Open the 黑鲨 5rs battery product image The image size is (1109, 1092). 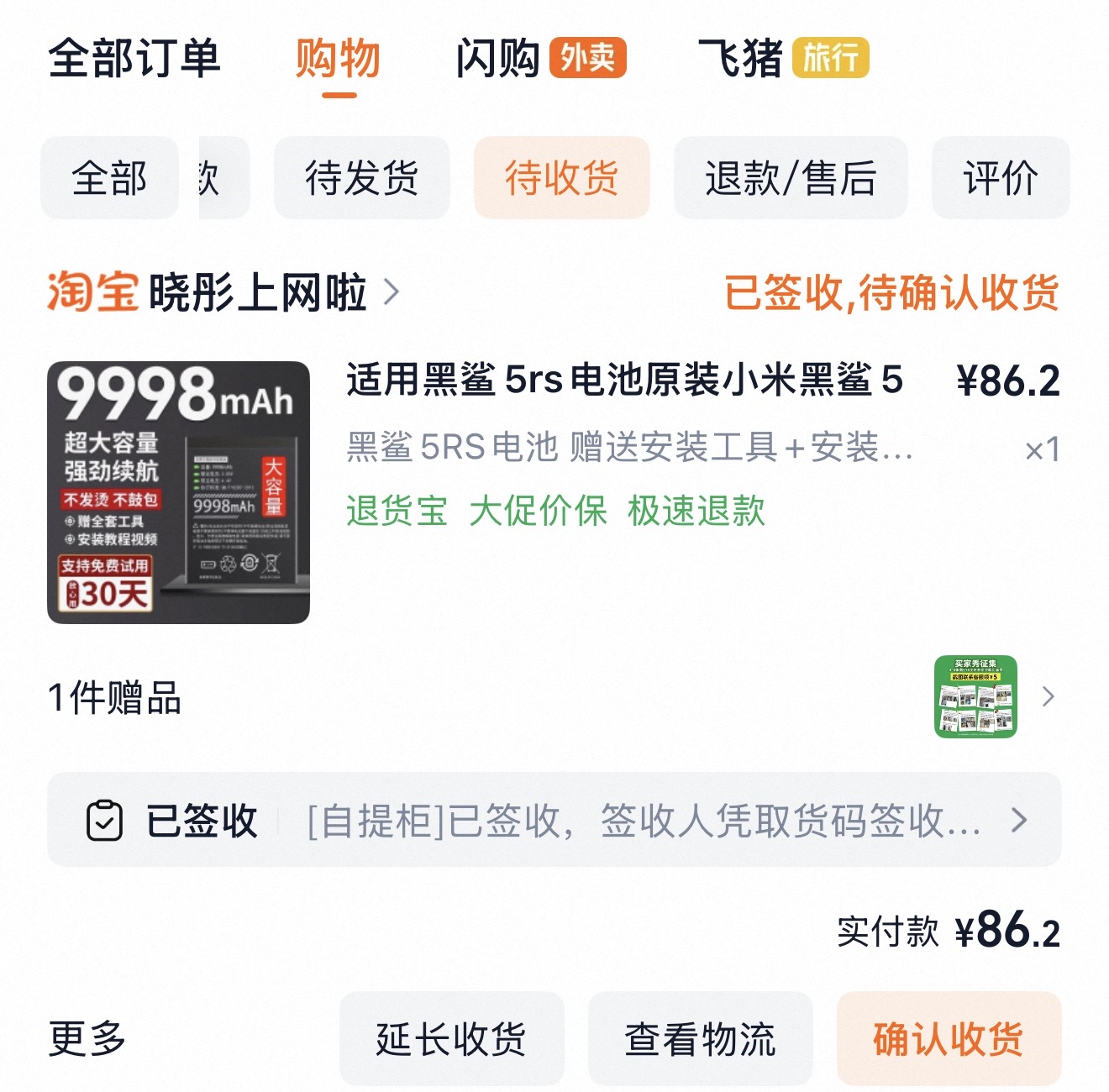pyautogui.click(x=178, y=492)
